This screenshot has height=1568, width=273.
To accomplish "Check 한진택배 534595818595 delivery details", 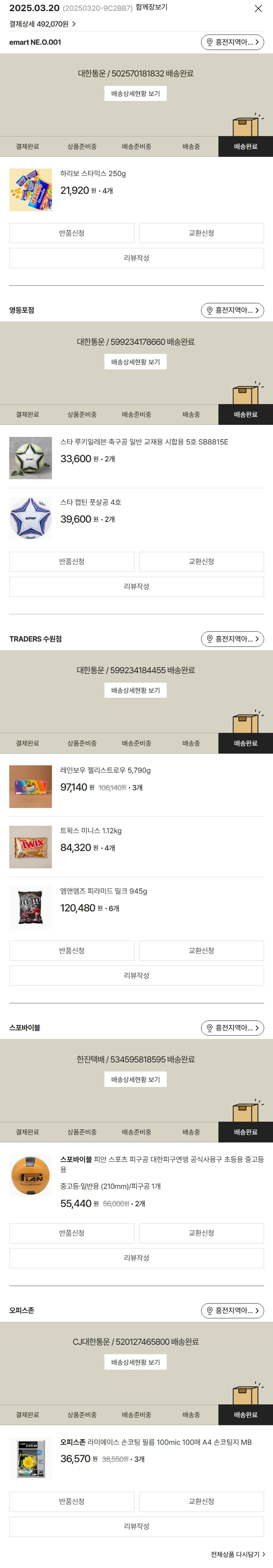I will (135, 1079).
